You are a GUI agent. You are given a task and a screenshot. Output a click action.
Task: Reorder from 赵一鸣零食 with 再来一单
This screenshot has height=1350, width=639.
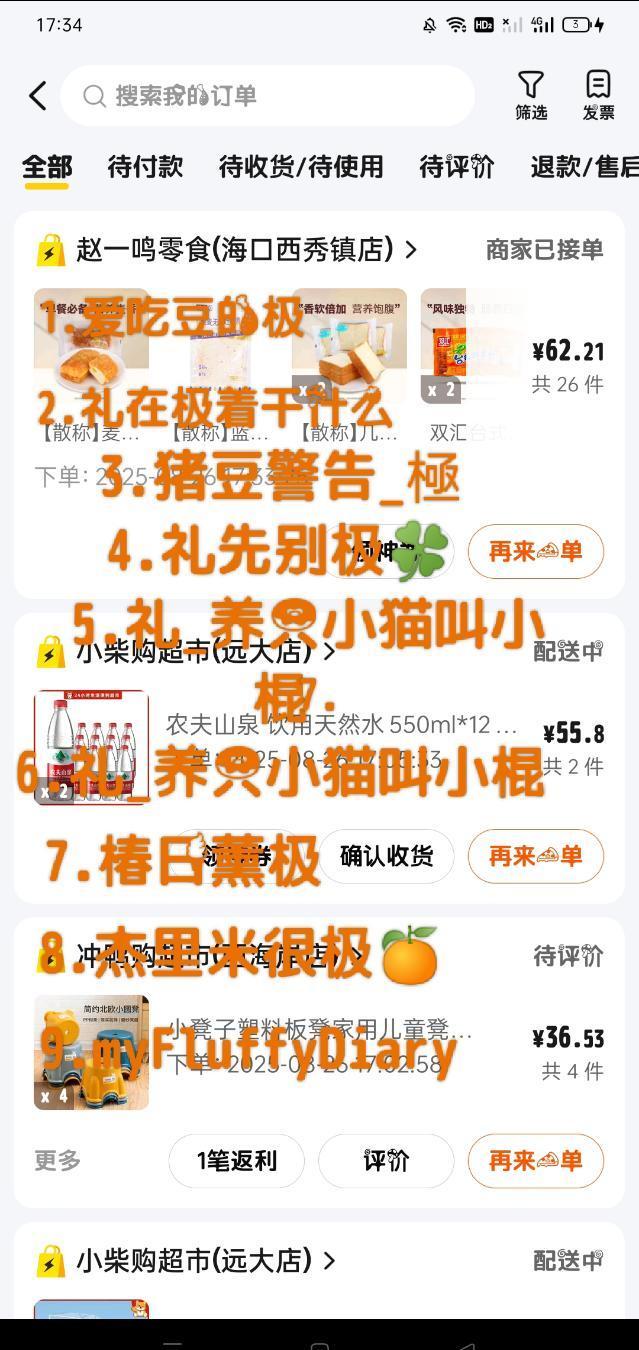tap(535, 551)
